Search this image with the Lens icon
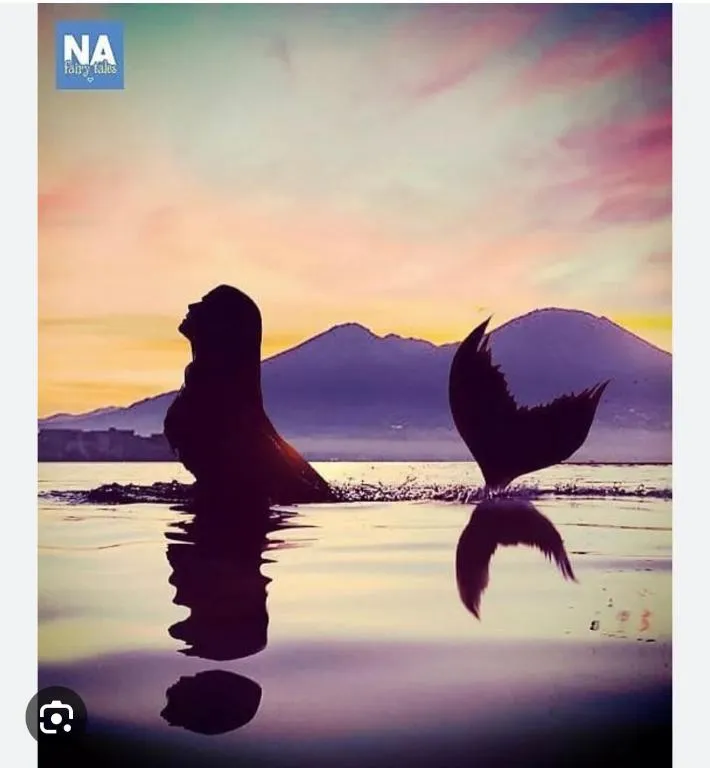The image size is (710, 768). coord(56,716)
